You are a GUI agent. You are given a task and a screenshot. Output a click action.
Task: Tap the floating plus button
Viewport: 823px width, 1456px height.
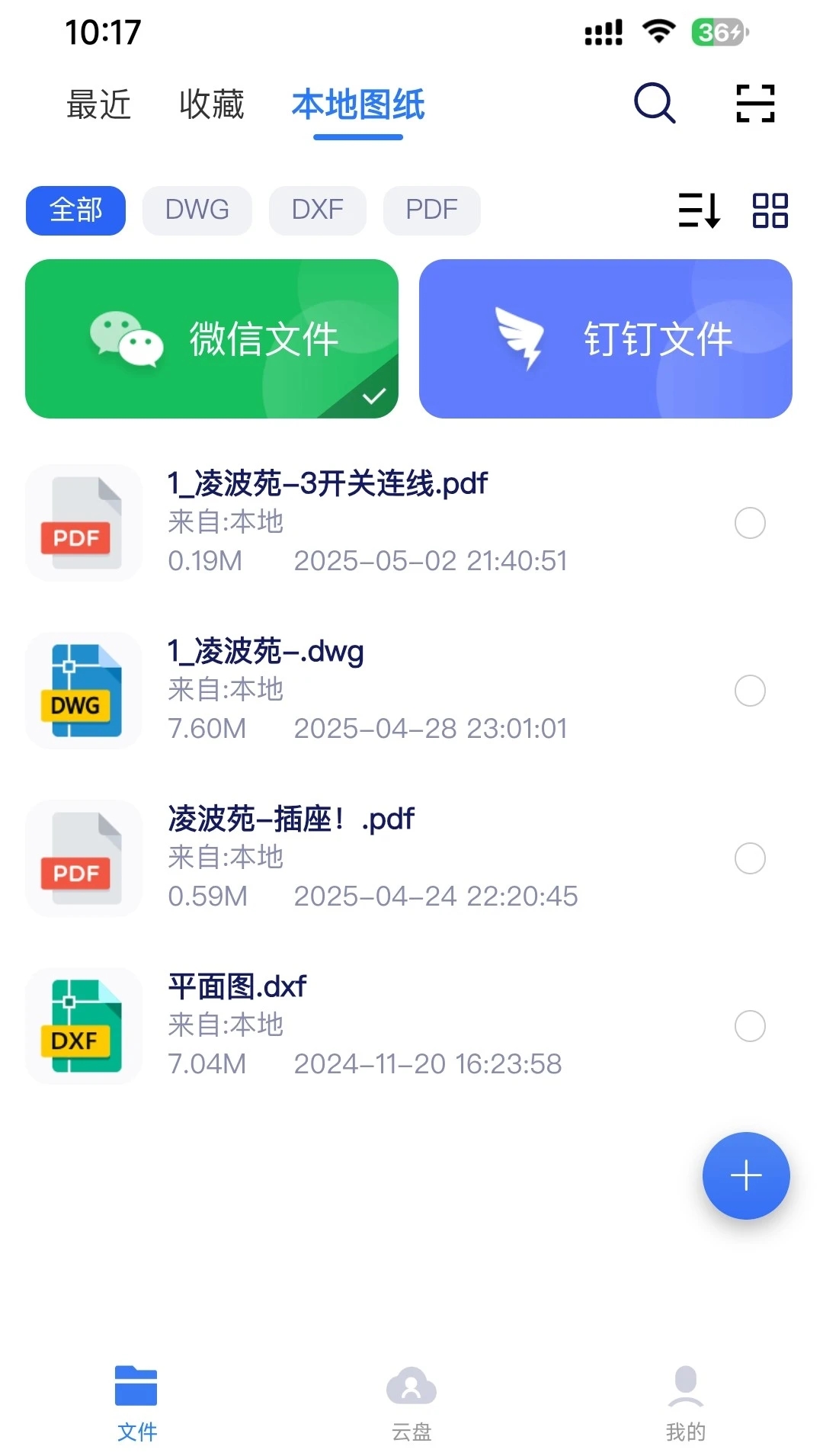(745, 1175)
